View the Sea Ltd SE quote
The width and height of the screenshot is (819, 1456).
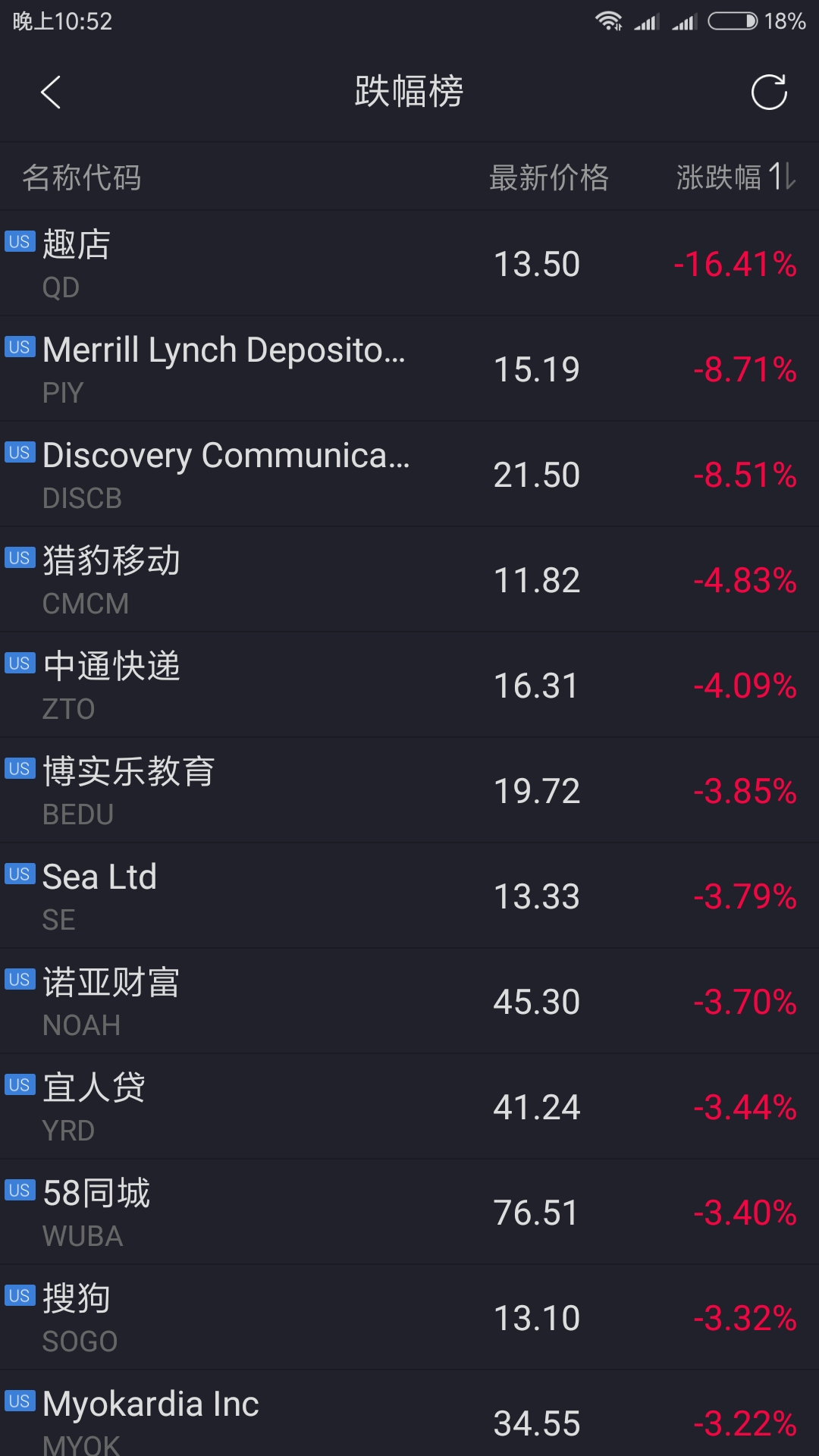(409, 896)
